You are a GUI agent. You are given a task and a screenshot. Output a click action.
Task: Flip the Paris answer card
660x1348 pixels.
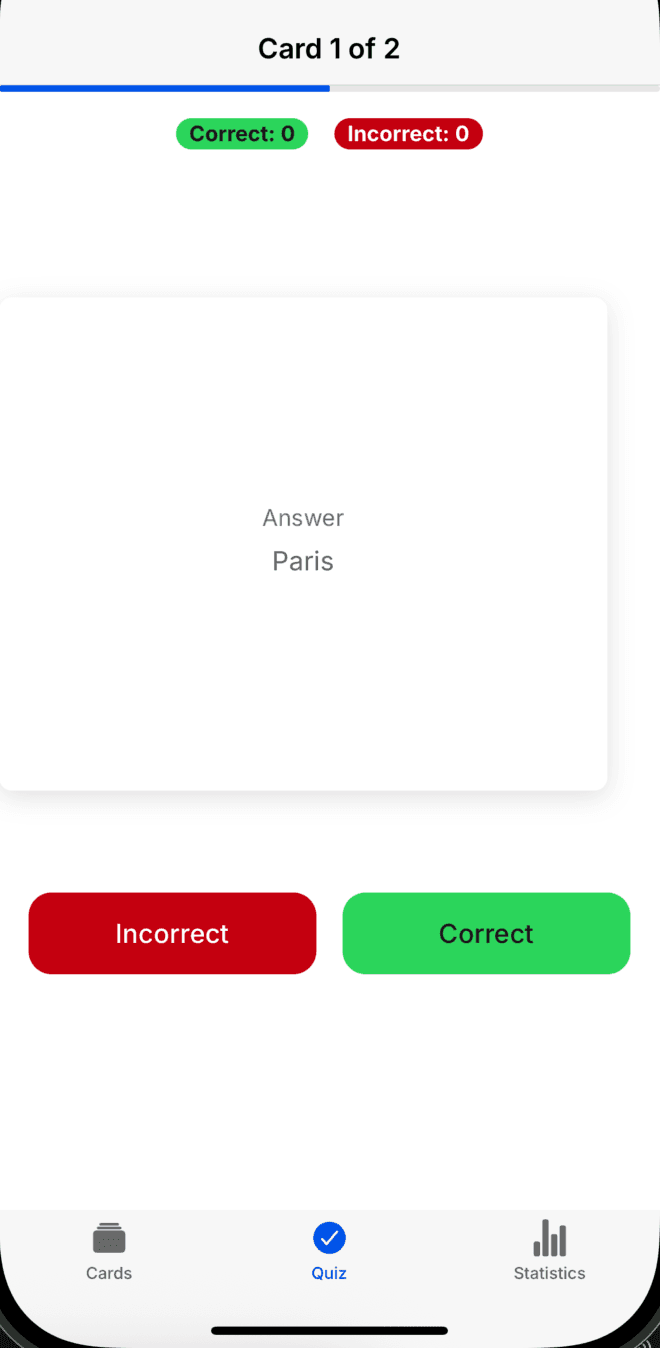[303, 543]
